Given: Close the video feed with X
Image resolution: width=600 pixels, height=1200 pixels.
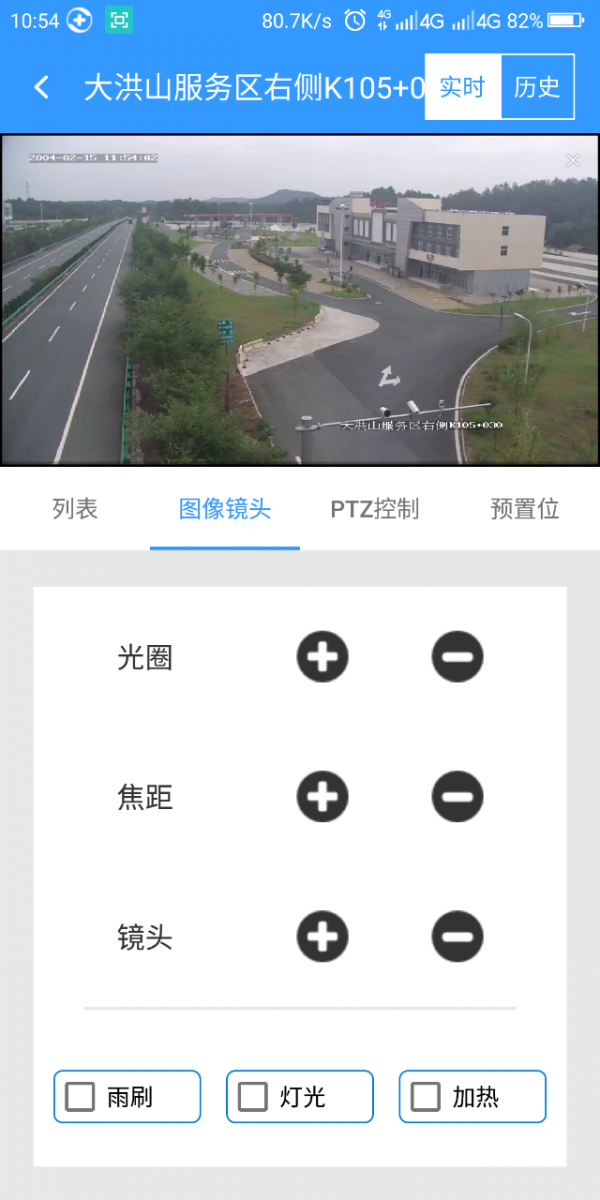Looking at the screenshot, I should [x=573, y=160].
